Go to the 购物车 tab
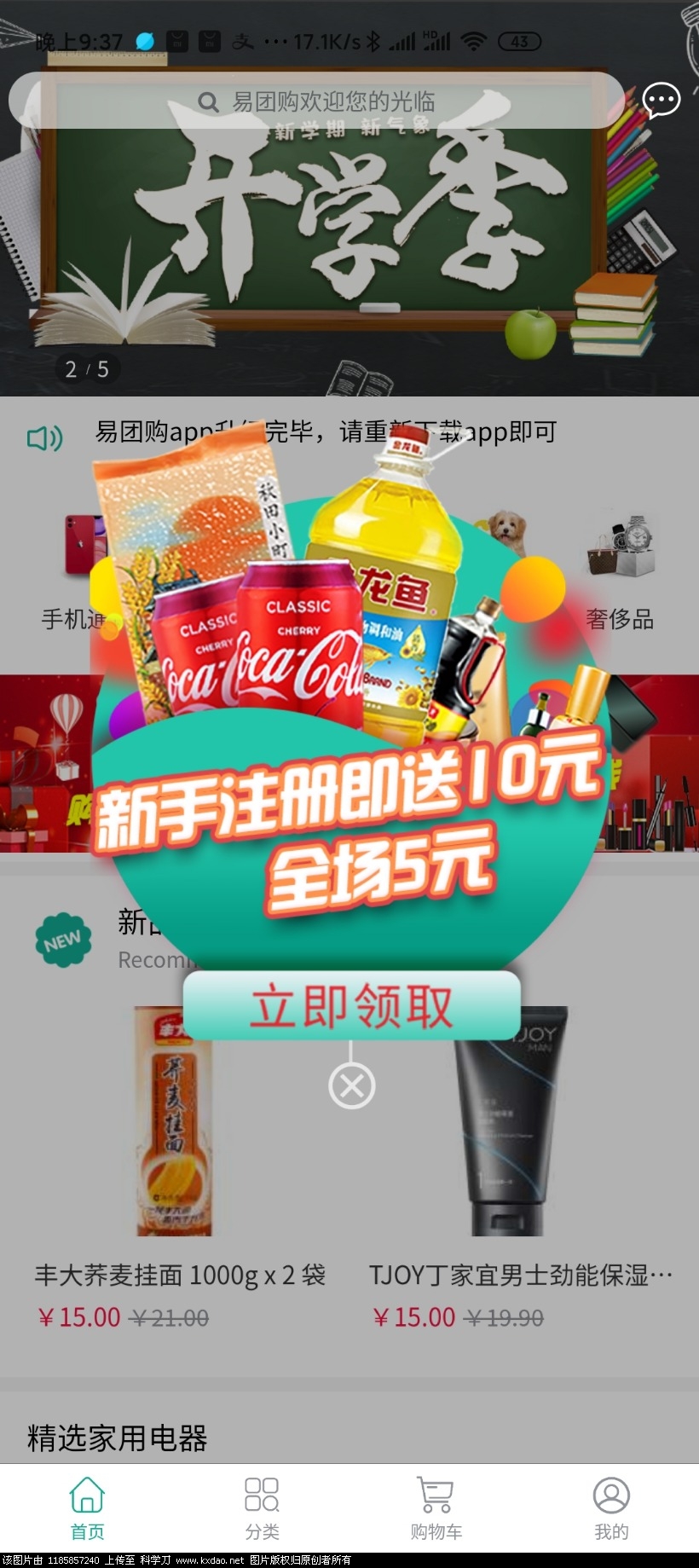 (x=436, y=1508)
